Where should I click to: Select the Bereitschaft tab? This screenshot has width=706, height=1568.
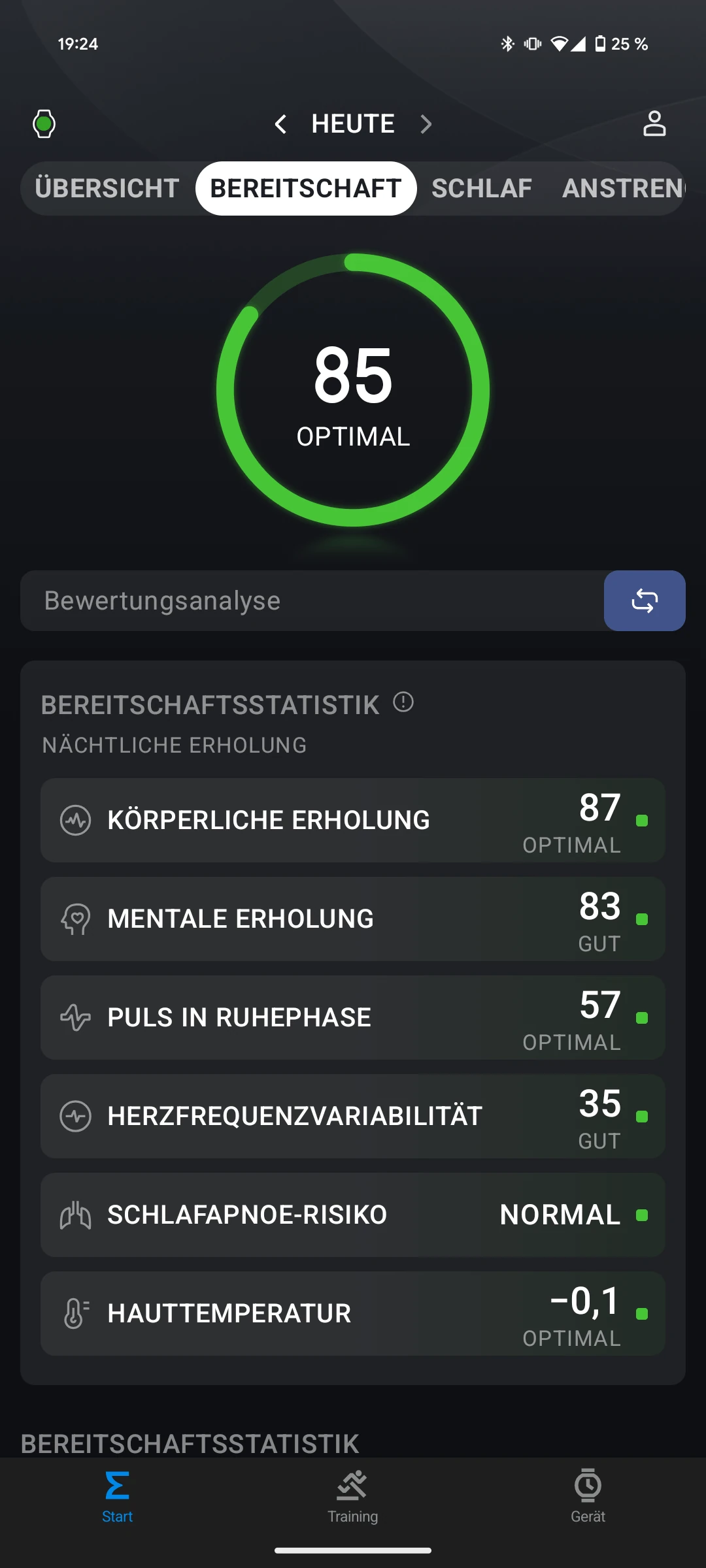click(x=306, y=188)
